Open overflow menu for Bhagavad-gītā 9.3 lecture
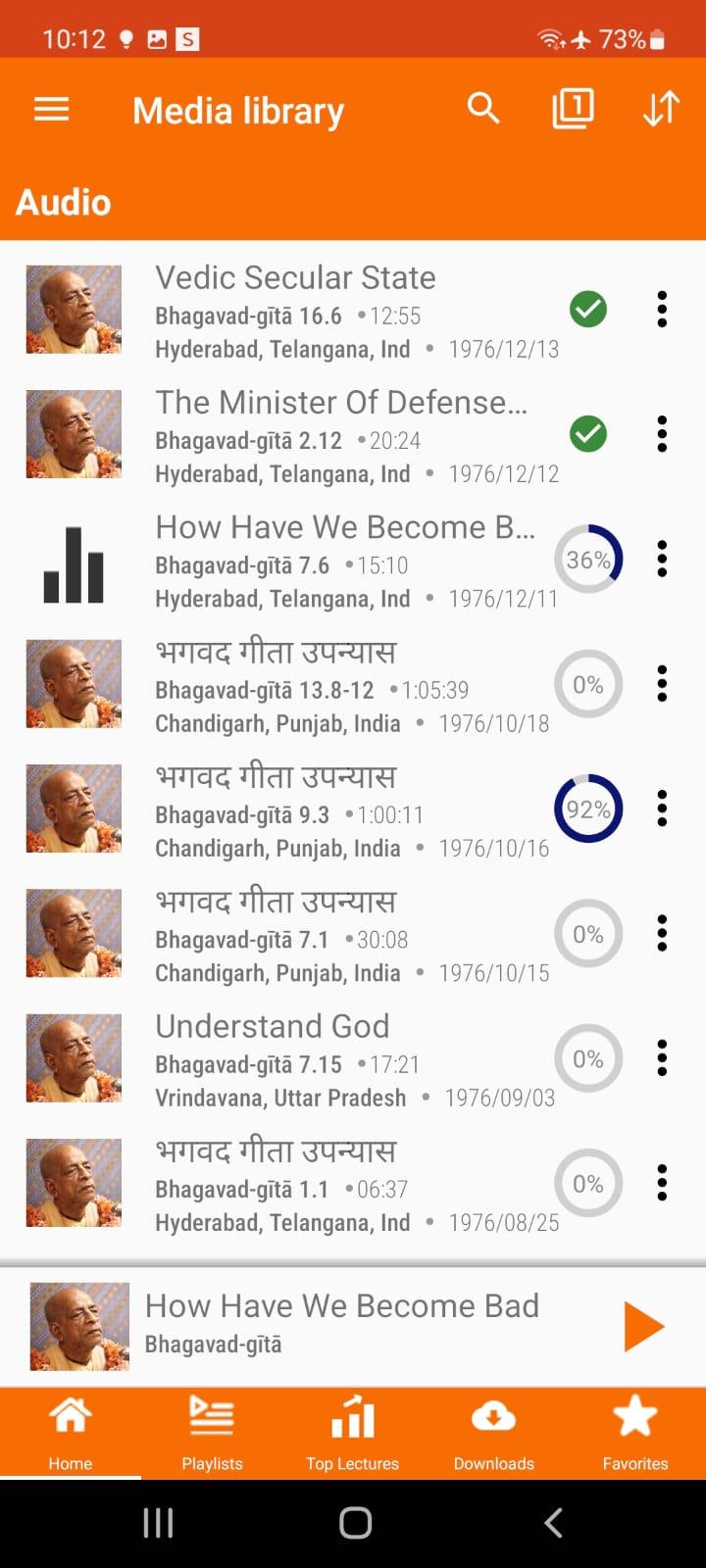706x1568 pixels. [x=662, y=809]
